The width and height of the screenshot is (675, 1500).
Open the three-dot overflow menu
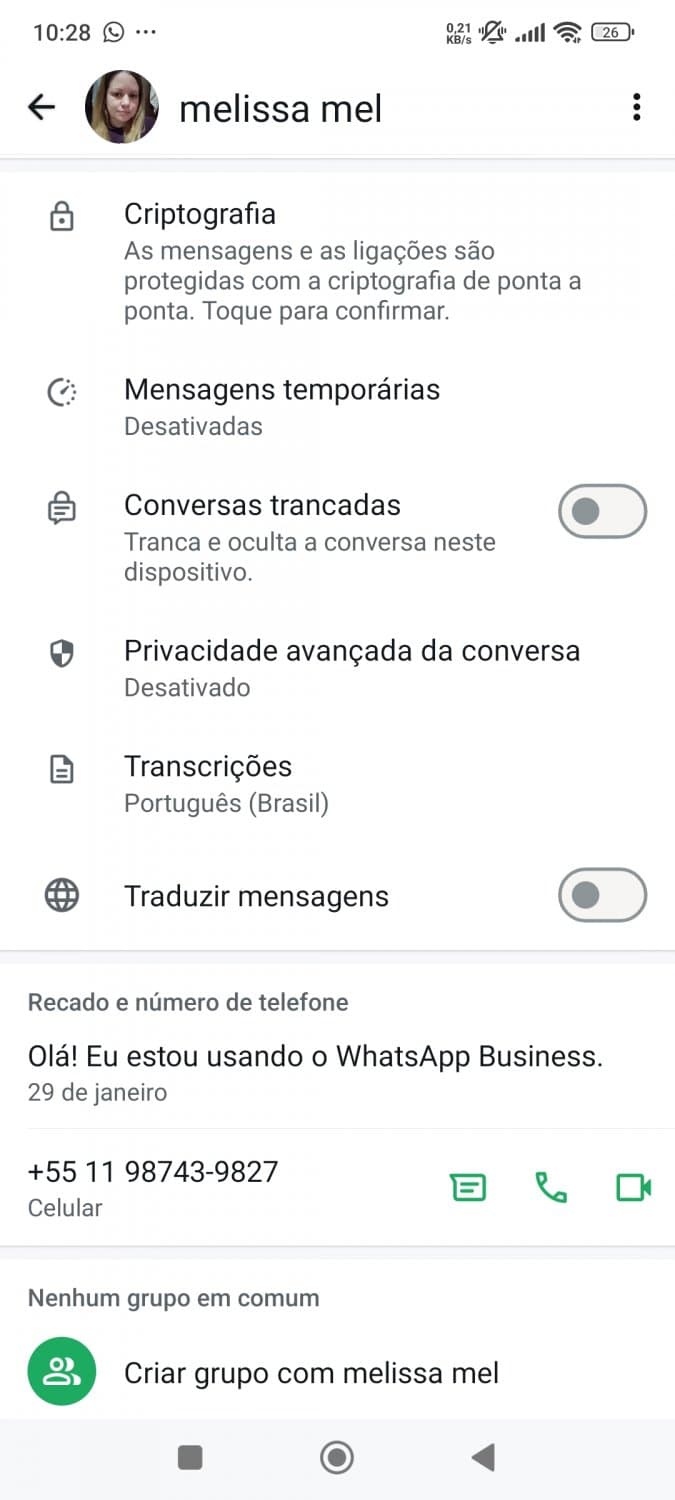(636, 108)
